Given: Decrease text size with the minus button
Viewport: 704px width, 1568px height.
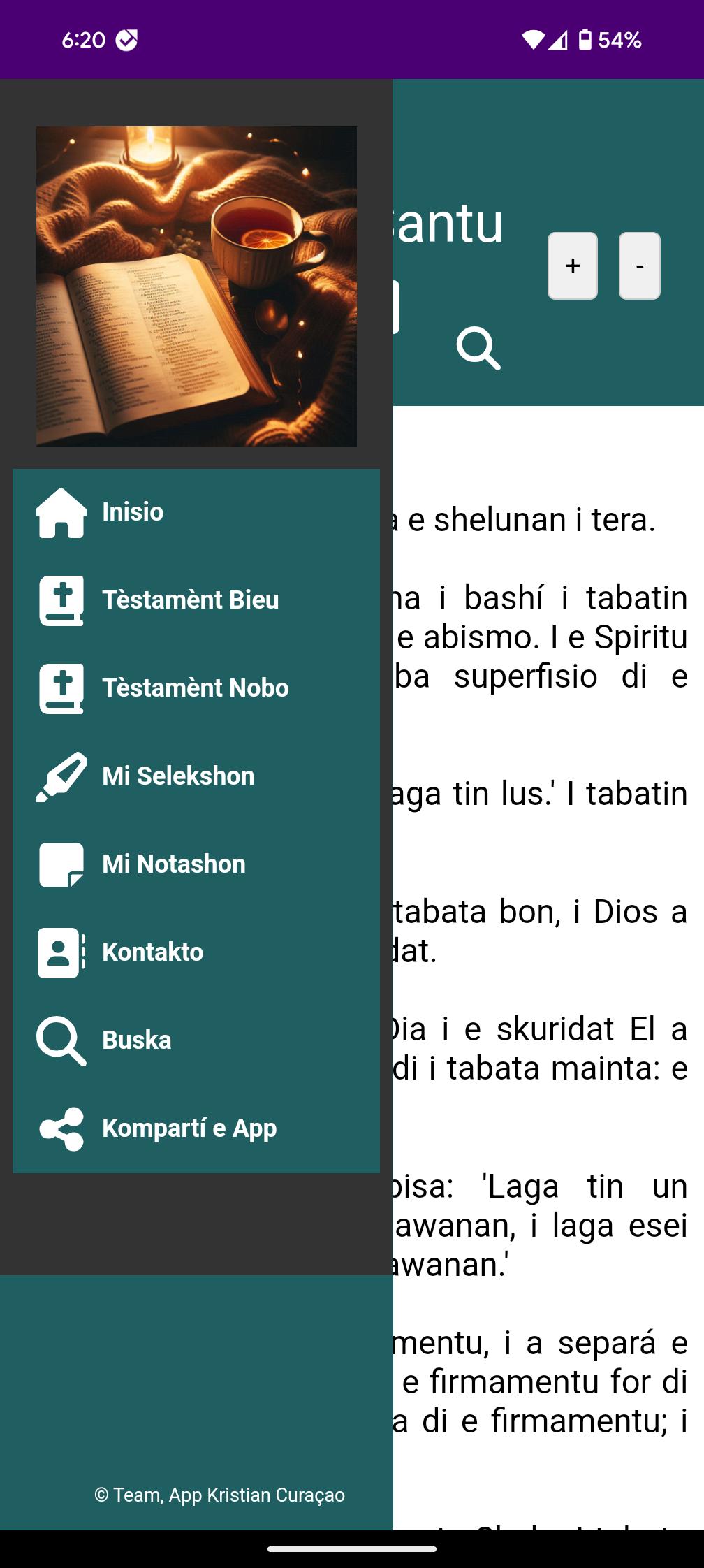Looking at the screenshot, I should (640, 266).
